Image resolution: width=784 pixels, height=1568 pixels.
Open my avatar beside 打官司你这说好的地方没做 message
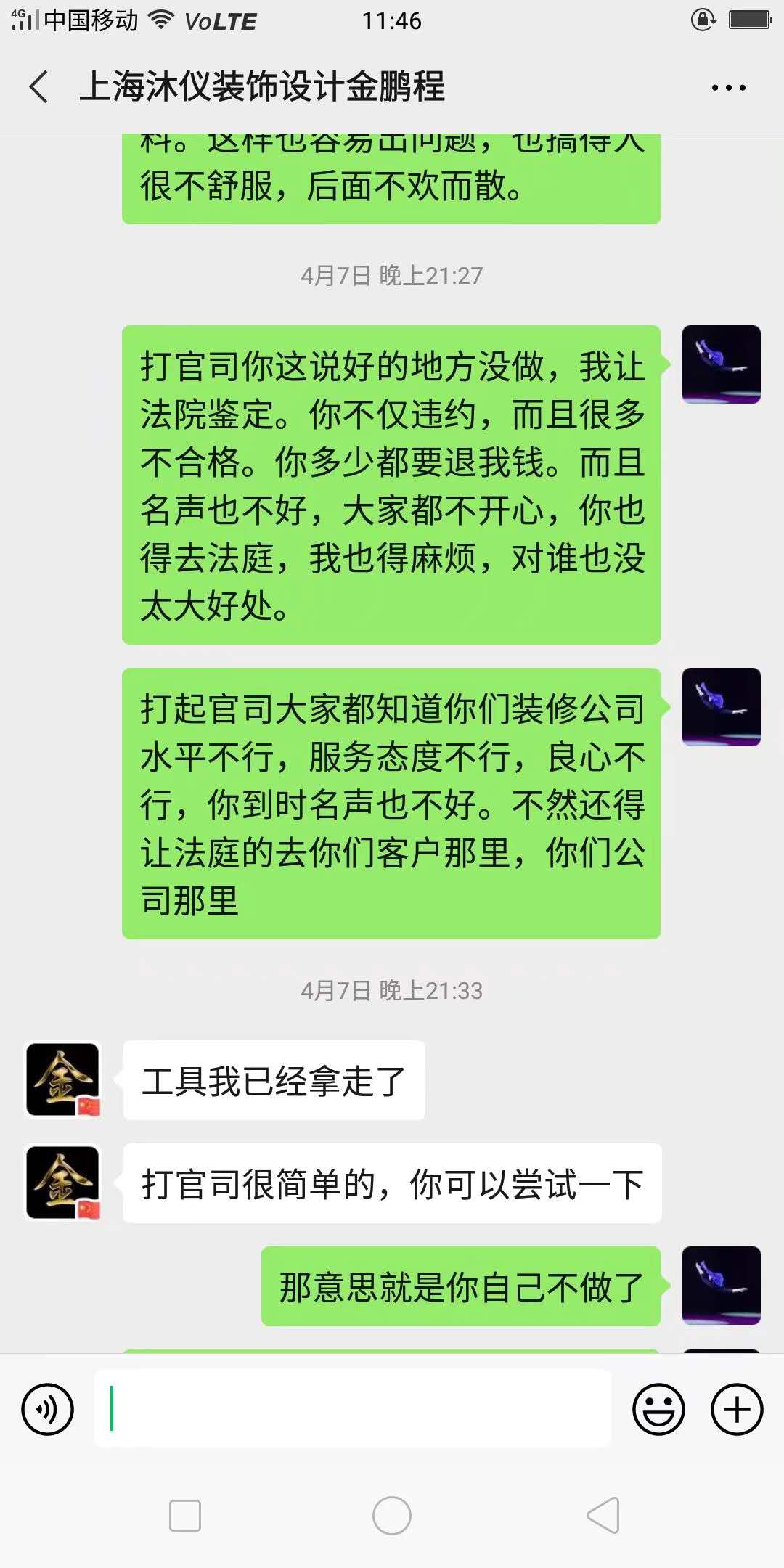721,364
